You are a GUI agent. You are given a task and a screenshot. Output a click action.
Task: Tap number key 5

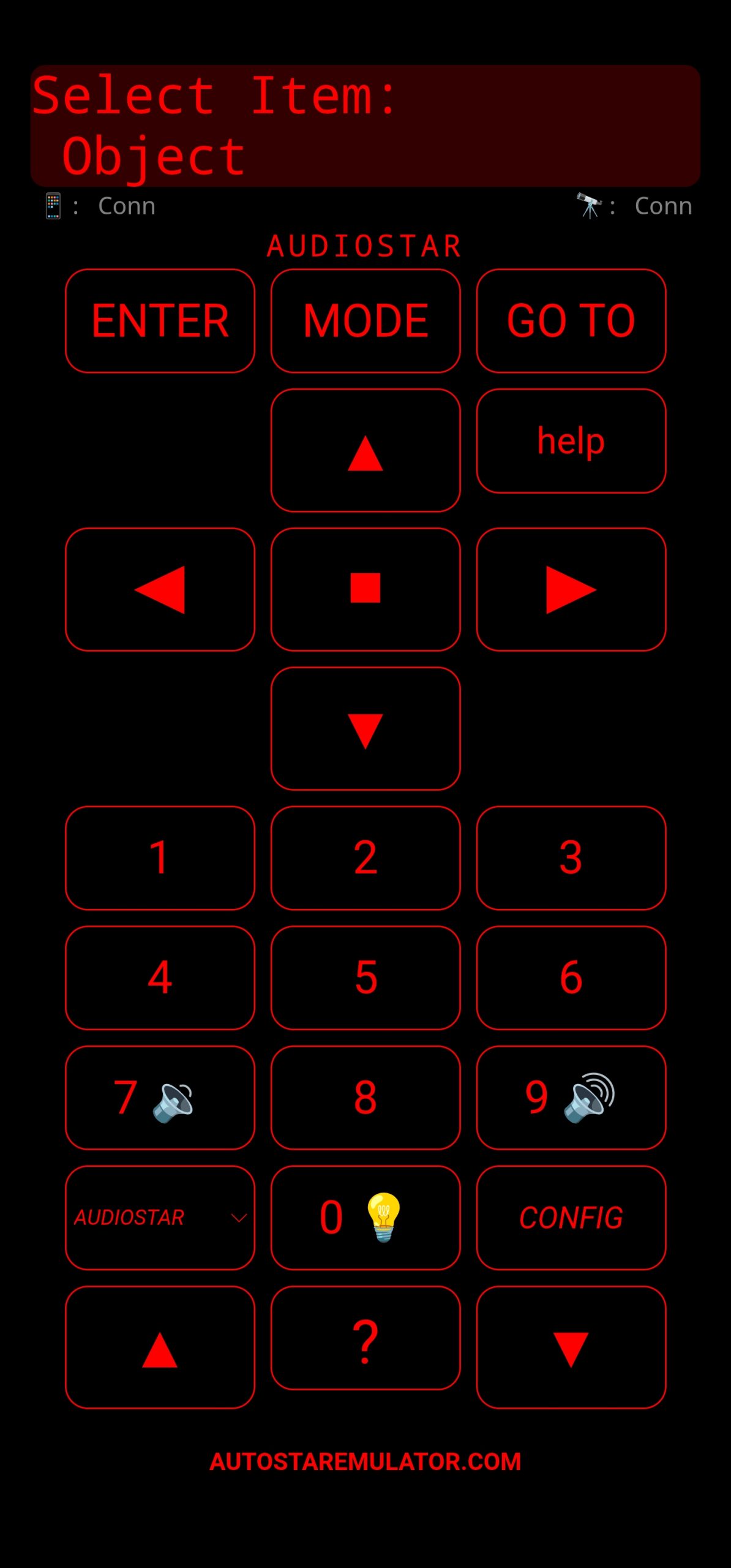[365, 978]
